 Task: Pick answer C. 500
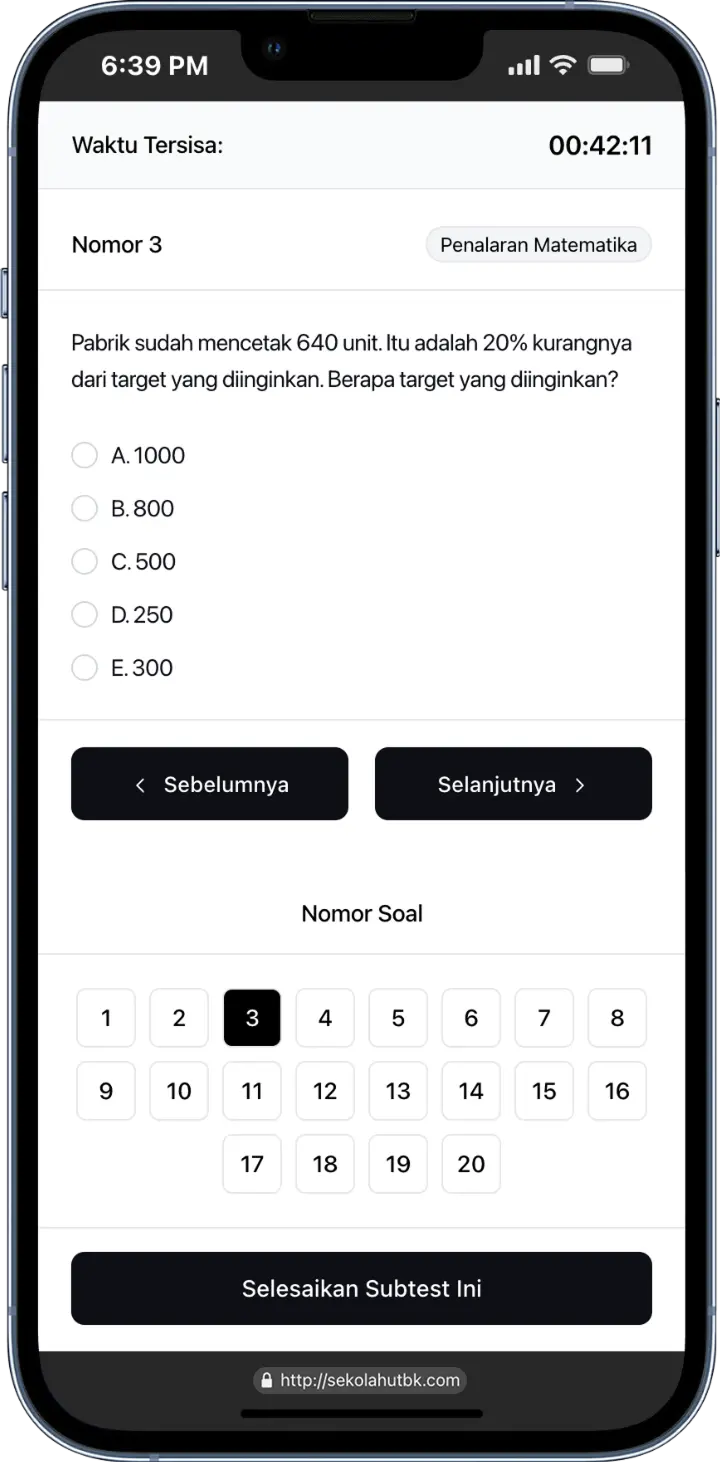coord(85,562)
